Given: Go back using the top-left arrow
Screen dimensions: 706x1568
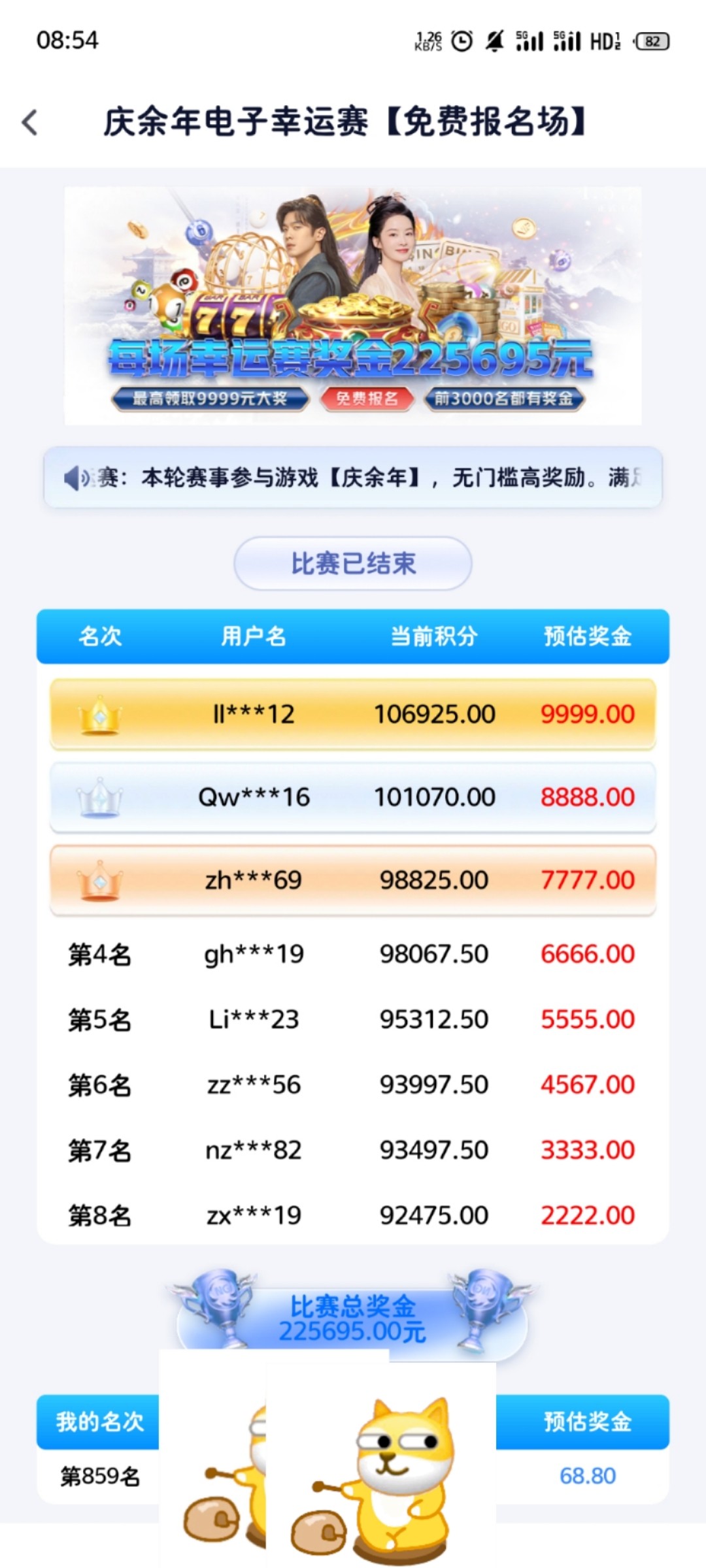Looking at the screenshot, I should coord(30,122).
